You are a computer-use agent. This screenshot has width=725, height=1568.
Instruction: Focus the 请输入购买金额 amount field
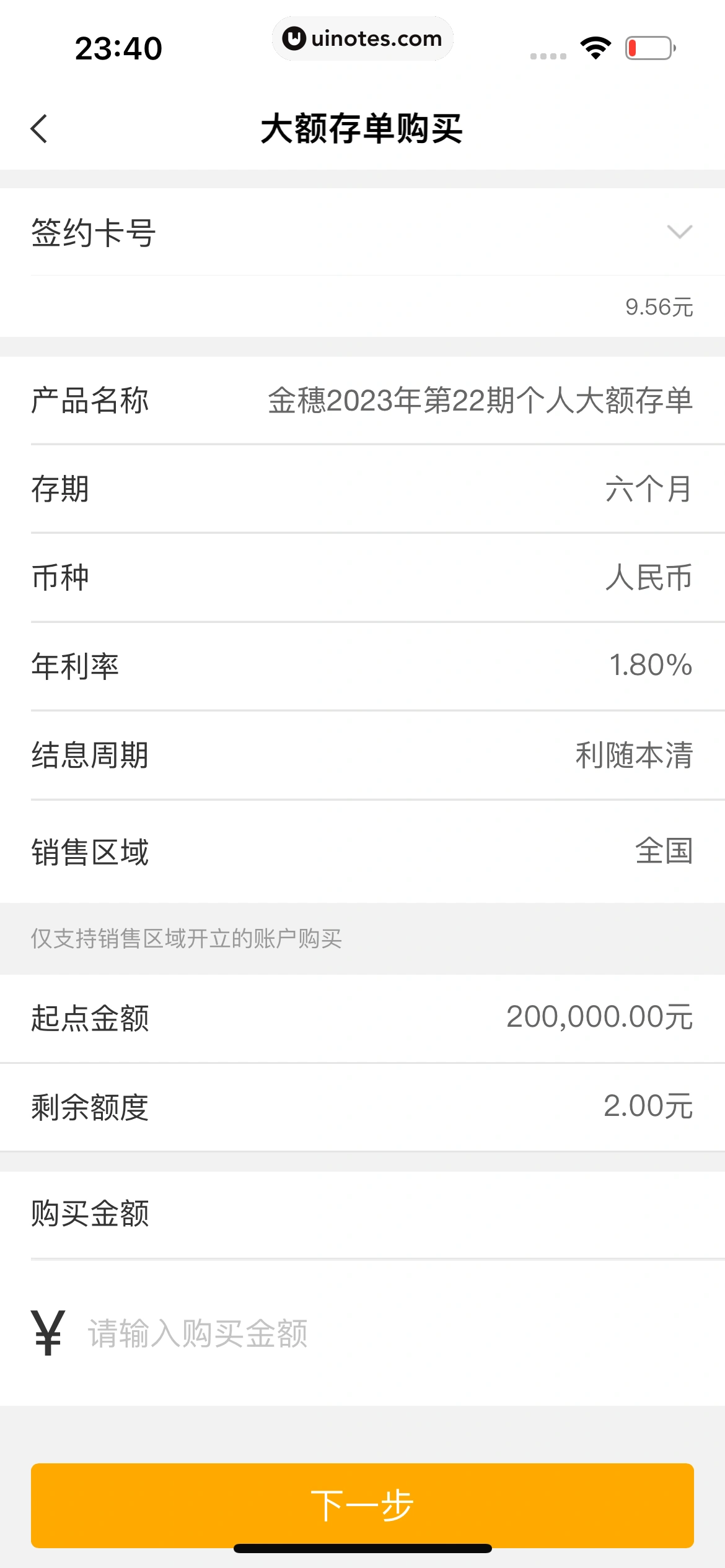pos(372,1333)
